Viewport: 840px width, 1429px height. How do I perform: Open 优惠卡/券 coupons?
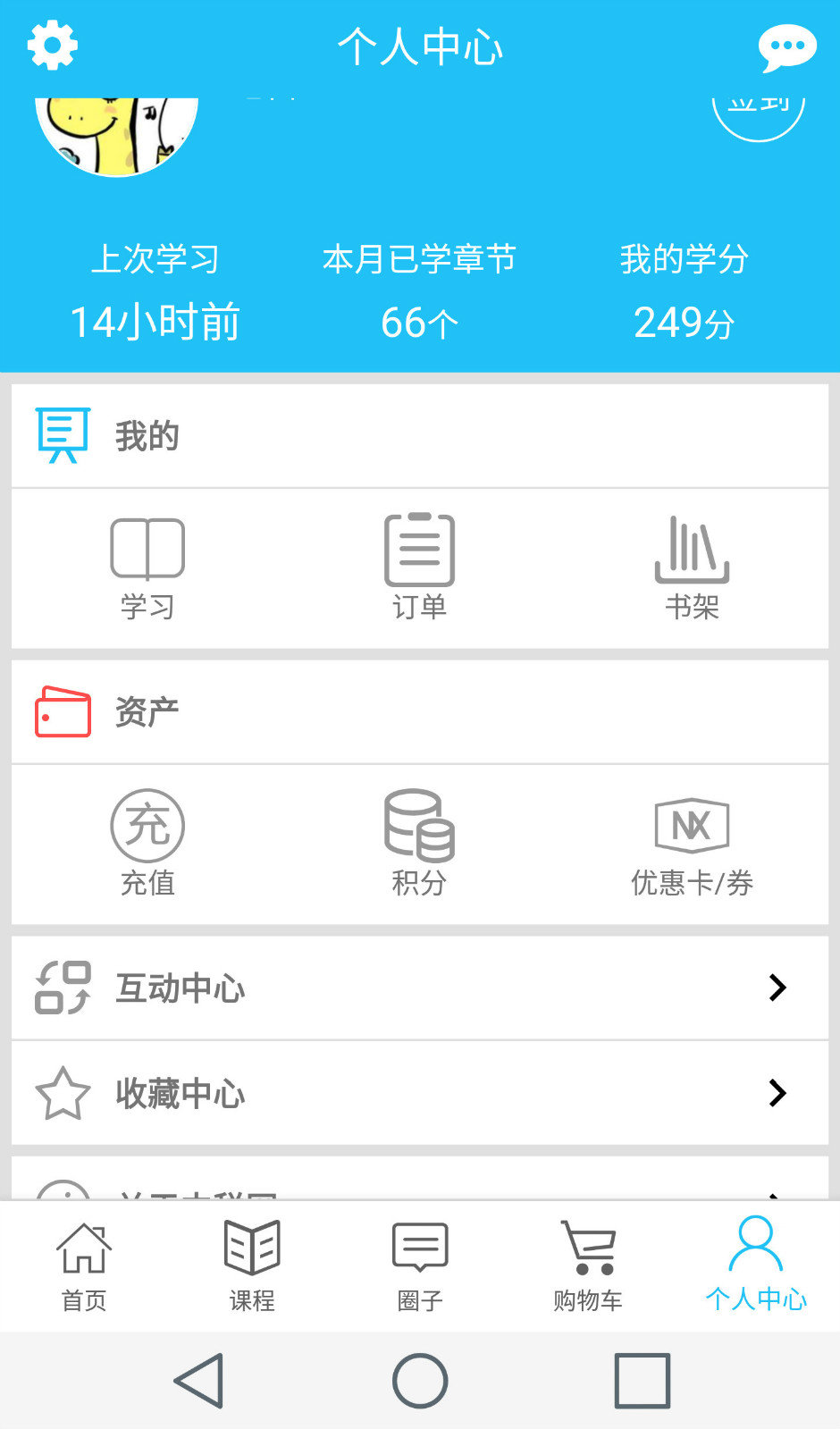692,844
